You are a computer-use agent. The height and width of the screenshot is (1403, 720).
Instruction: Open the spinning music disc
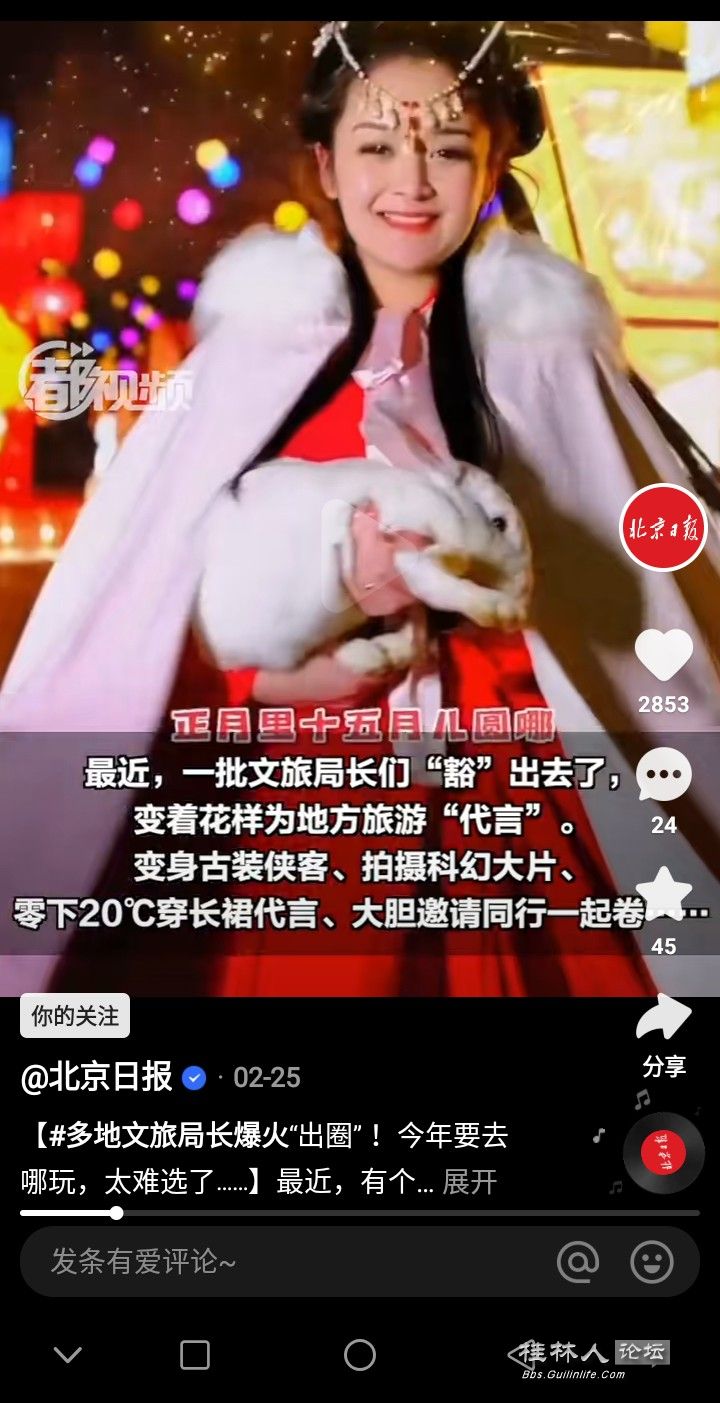[x=663, y=1152]
